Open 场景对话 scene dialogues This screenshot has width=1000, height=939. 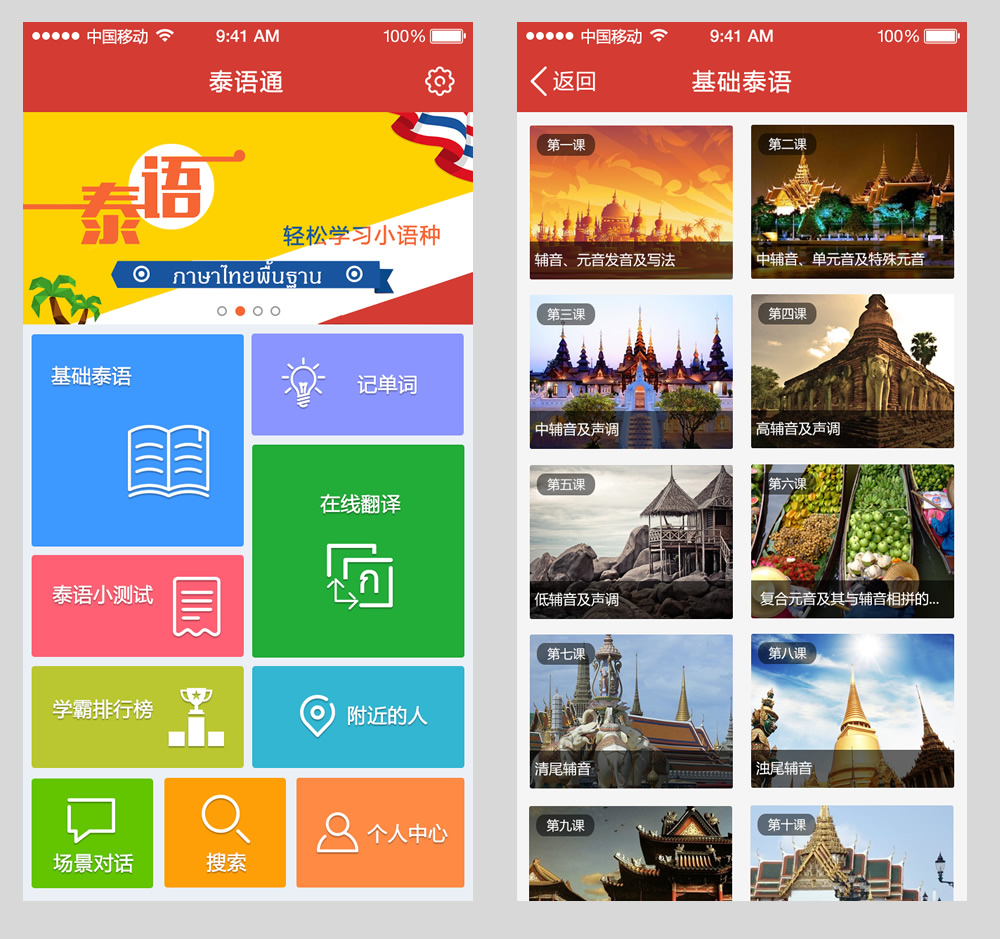click(92, 833)
